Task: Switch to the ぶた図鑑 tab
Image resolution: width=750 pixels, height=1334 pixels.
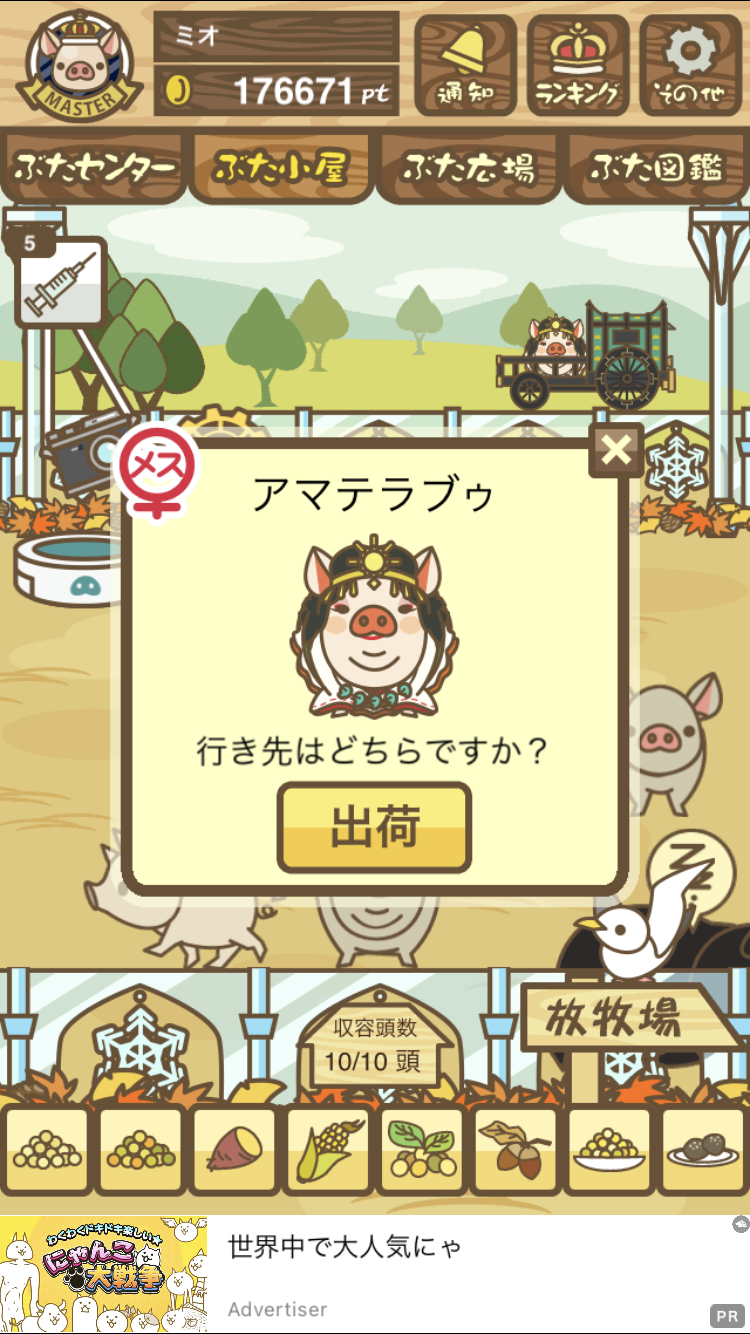Action: [x=656, y=168]
